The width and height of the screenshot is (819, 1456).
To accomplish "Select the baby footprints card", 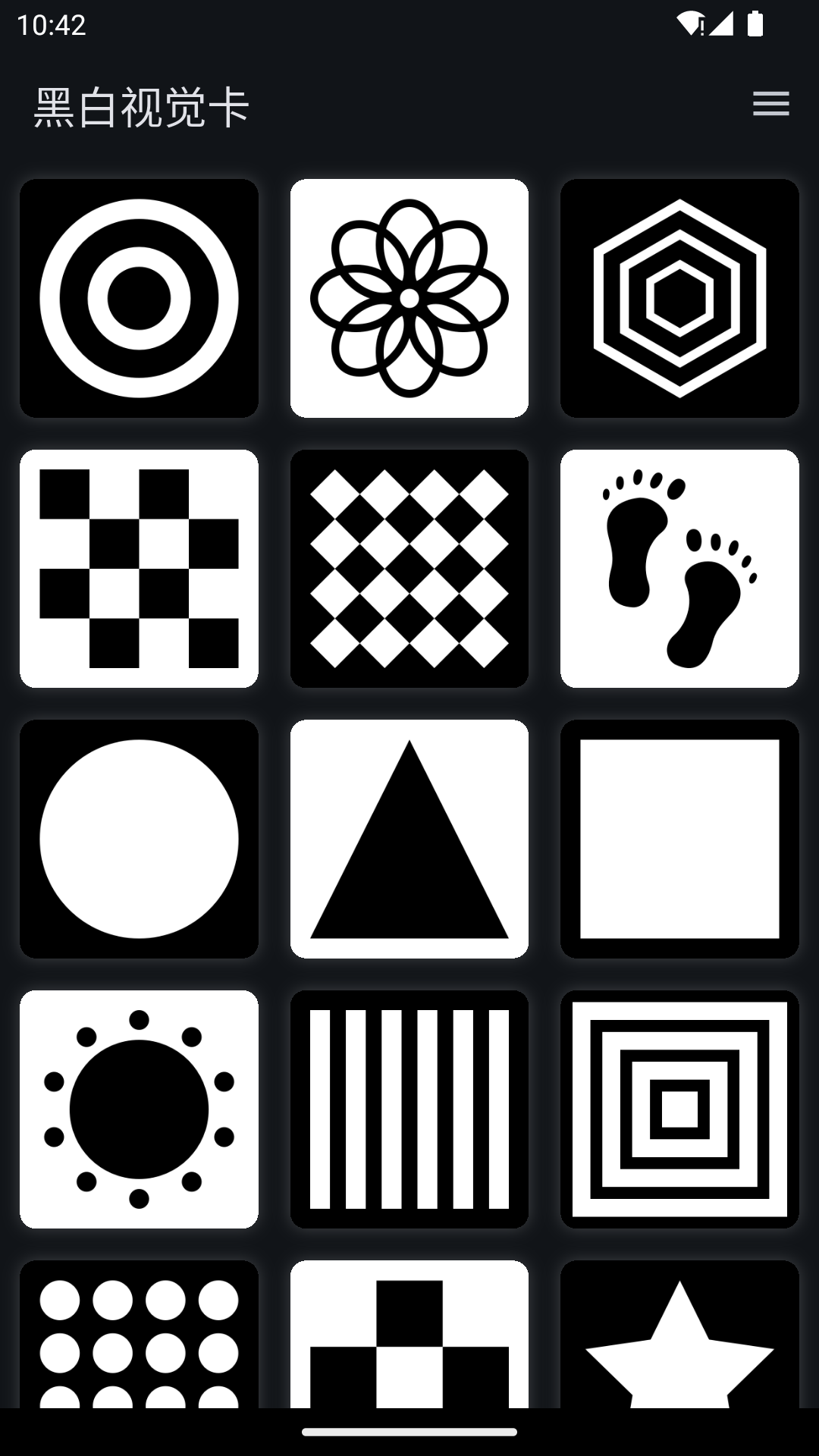I will click(x=679, y=569).
